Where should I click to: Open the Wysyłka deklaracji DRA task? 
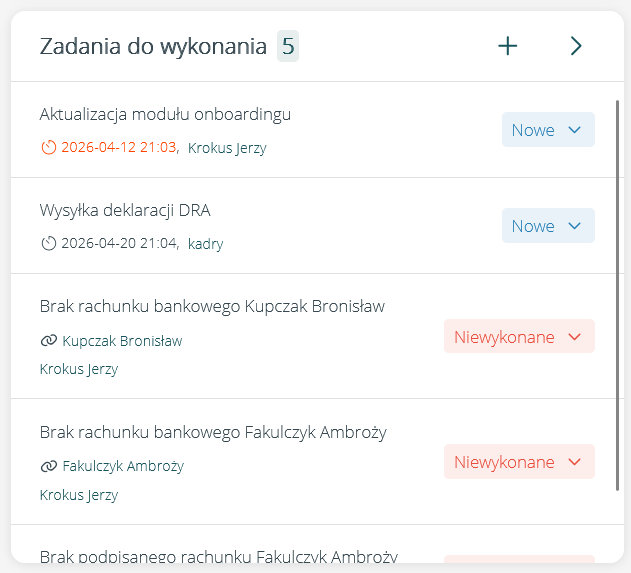[125, 210]
